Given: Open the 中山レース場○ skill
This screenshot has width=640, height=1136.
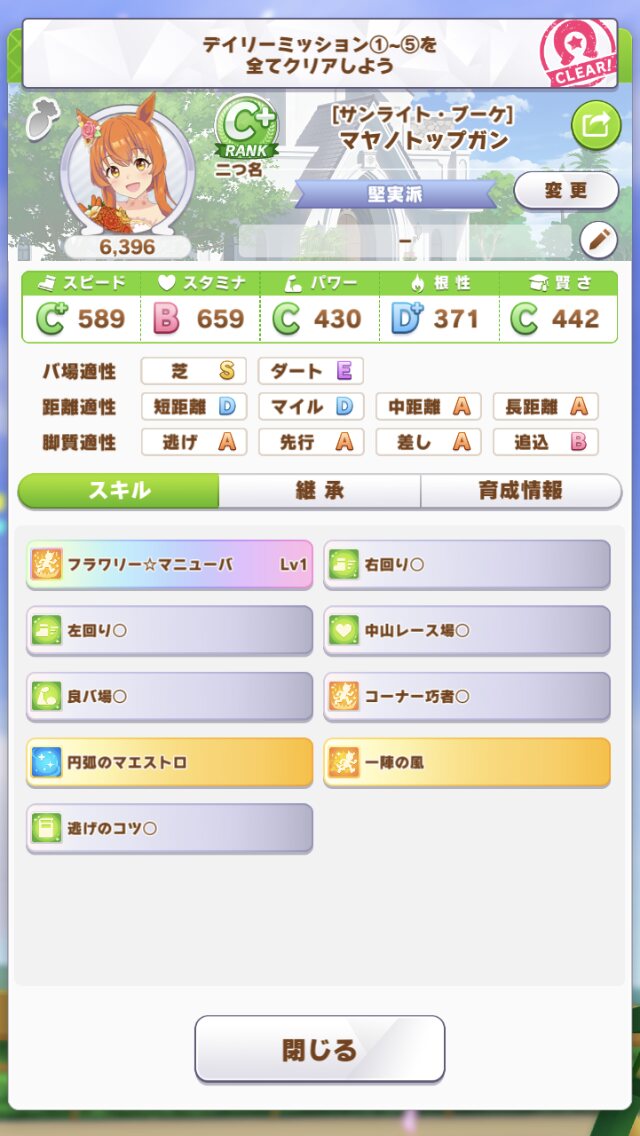Looking at the screenshot, I should pos(467,631).
